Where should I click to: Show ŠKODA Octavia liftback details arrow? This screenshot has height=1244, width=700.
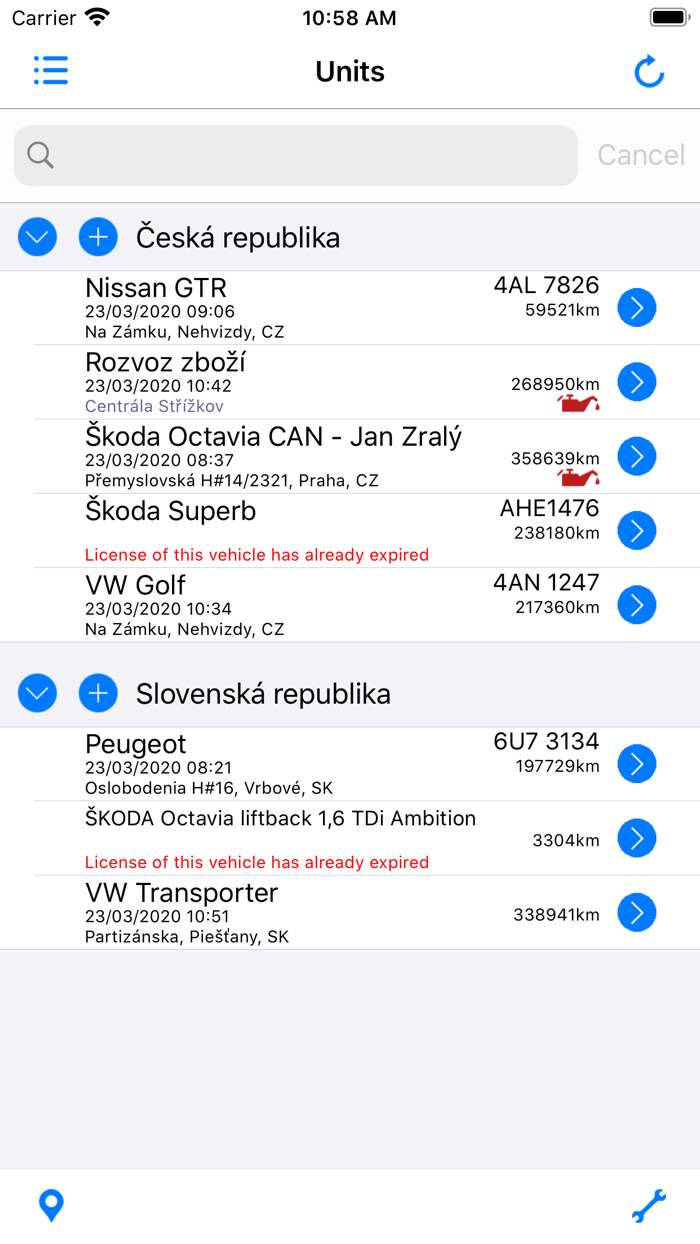point(636,838)
